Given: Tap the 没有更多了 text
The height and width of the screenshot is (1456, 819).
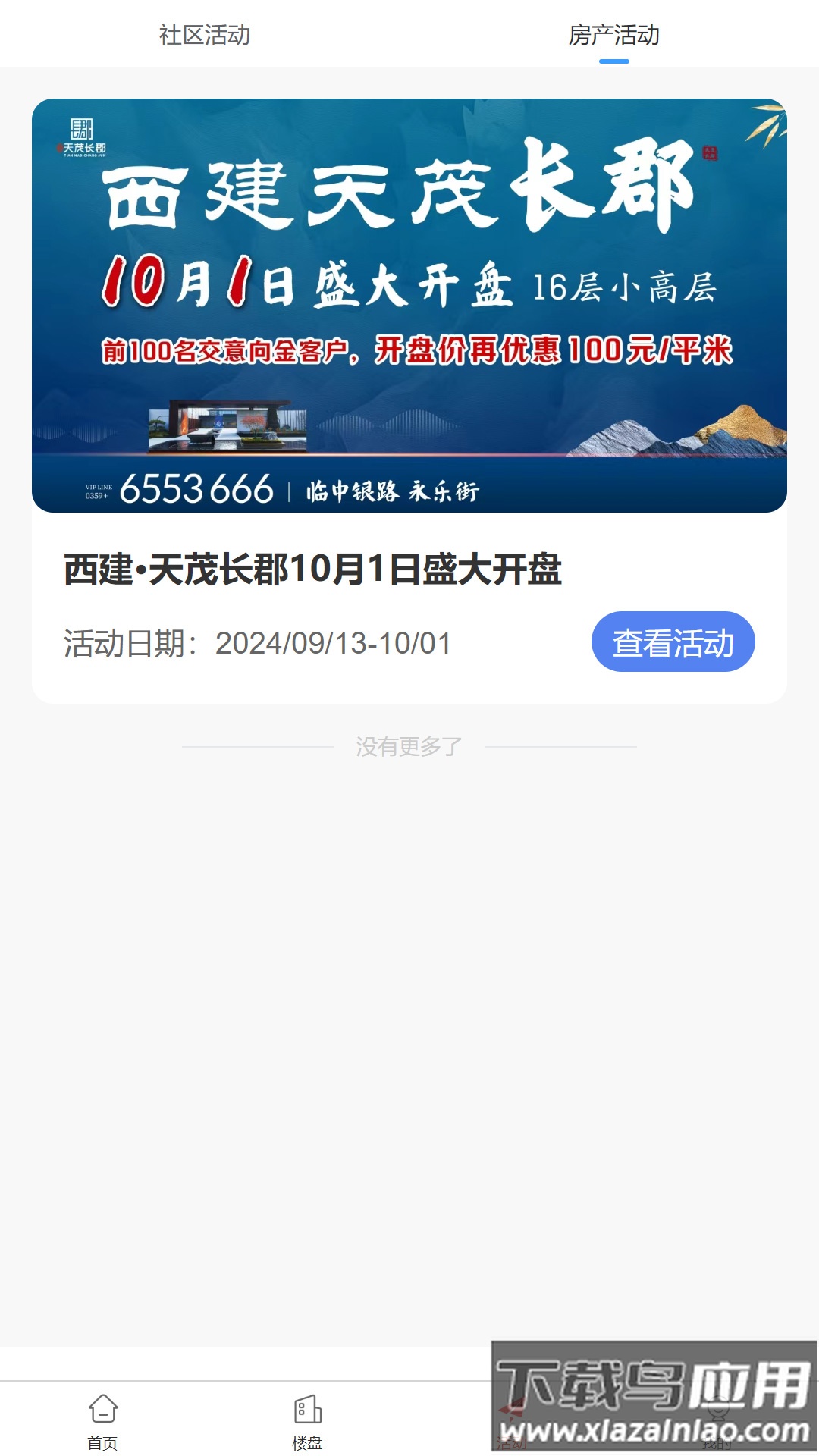Looking at the screenshot, I should point(409,747).
